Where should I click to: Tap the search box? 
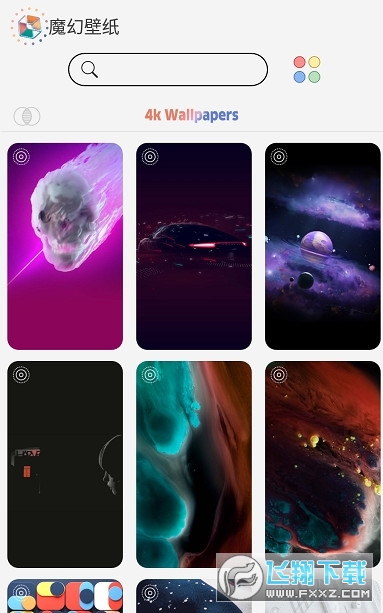pos(168,70)
